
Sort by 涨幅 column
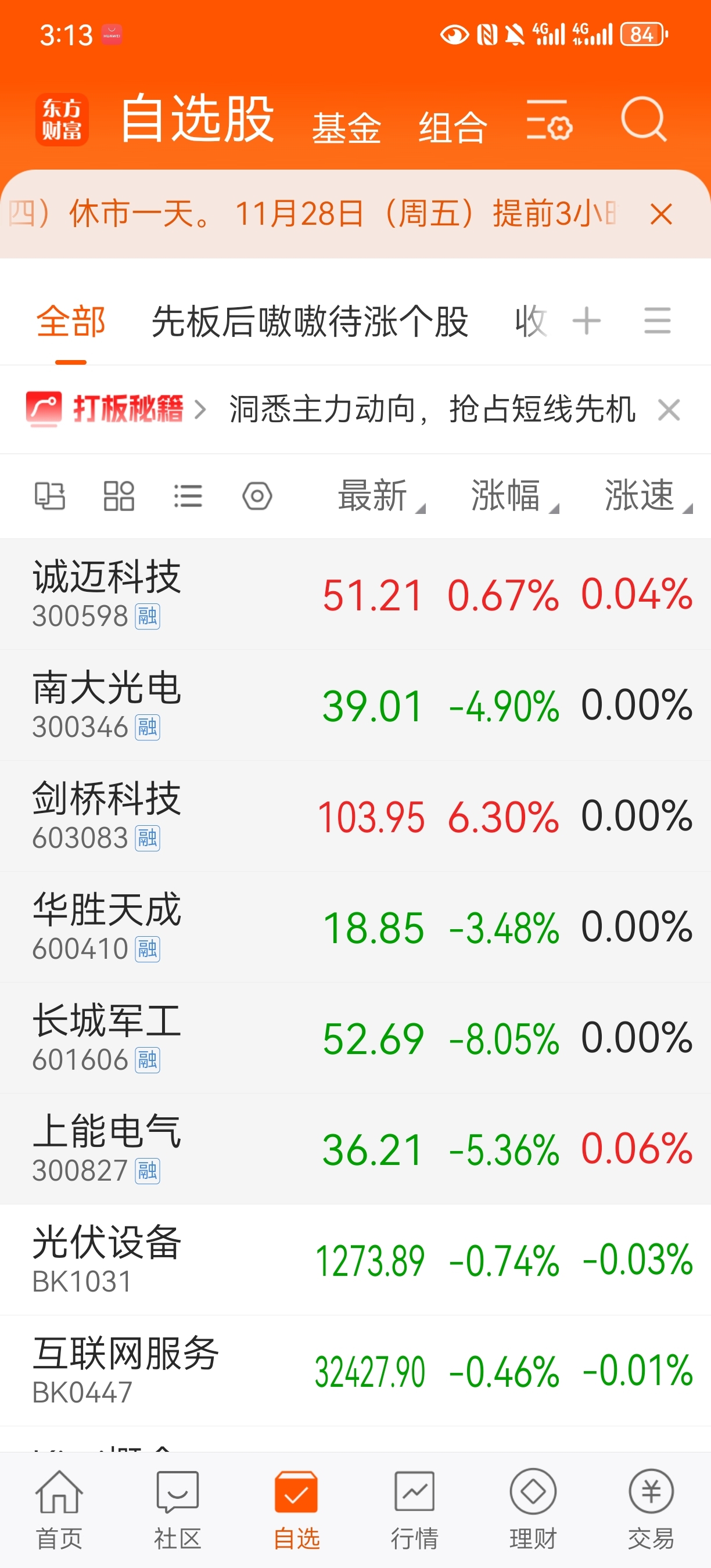tap(513, 495)
